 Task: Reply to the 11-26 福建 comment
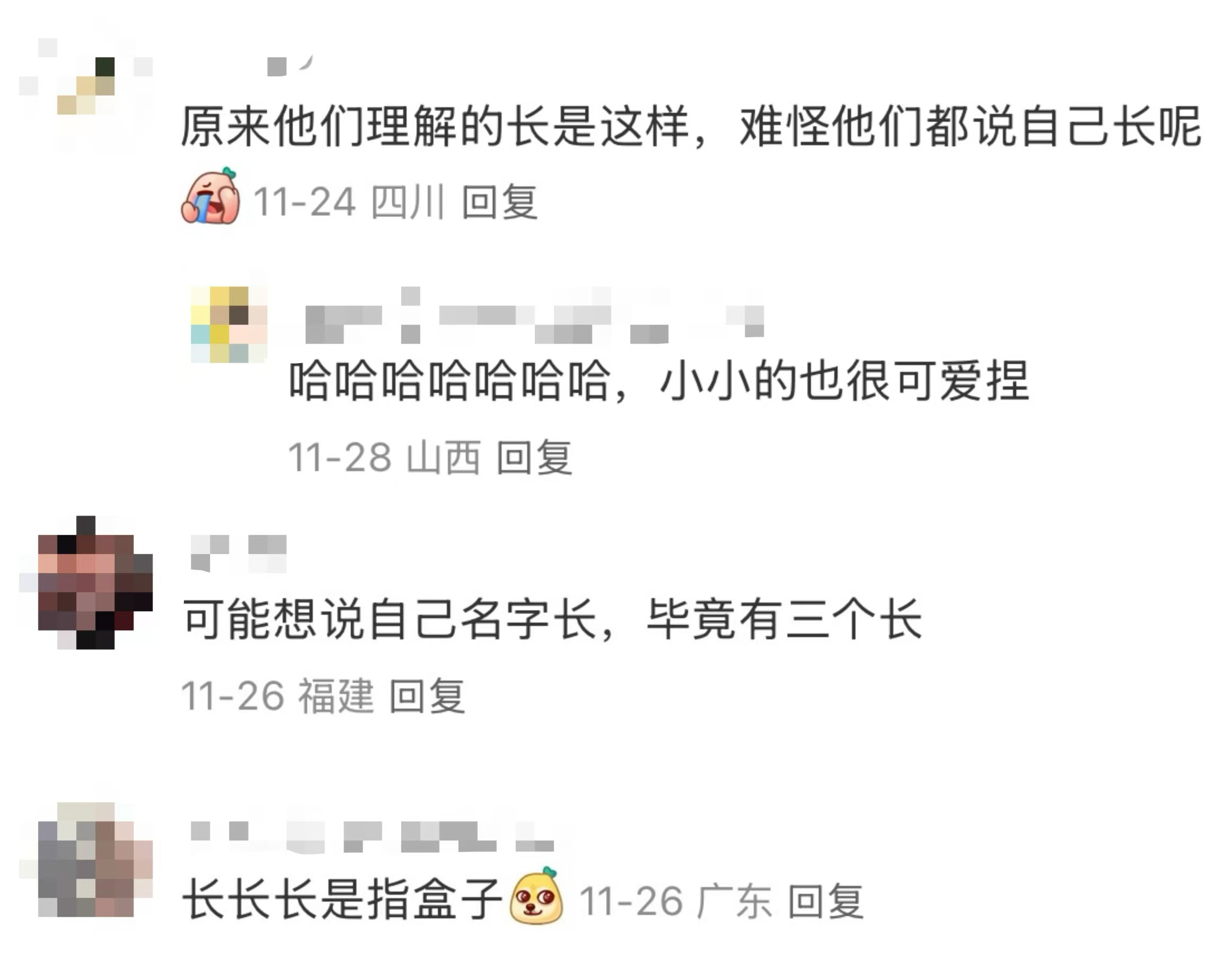(x=427, y=696)
